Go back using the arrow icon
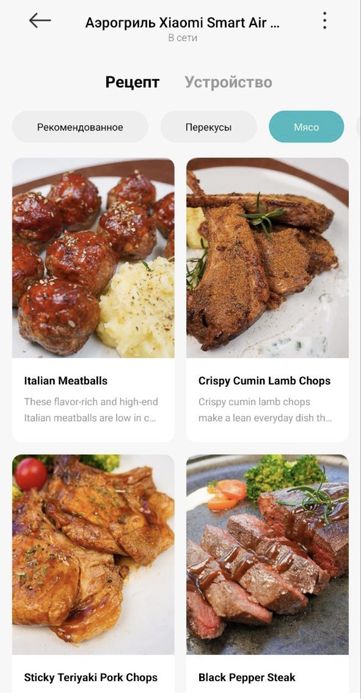 point(40,21)
